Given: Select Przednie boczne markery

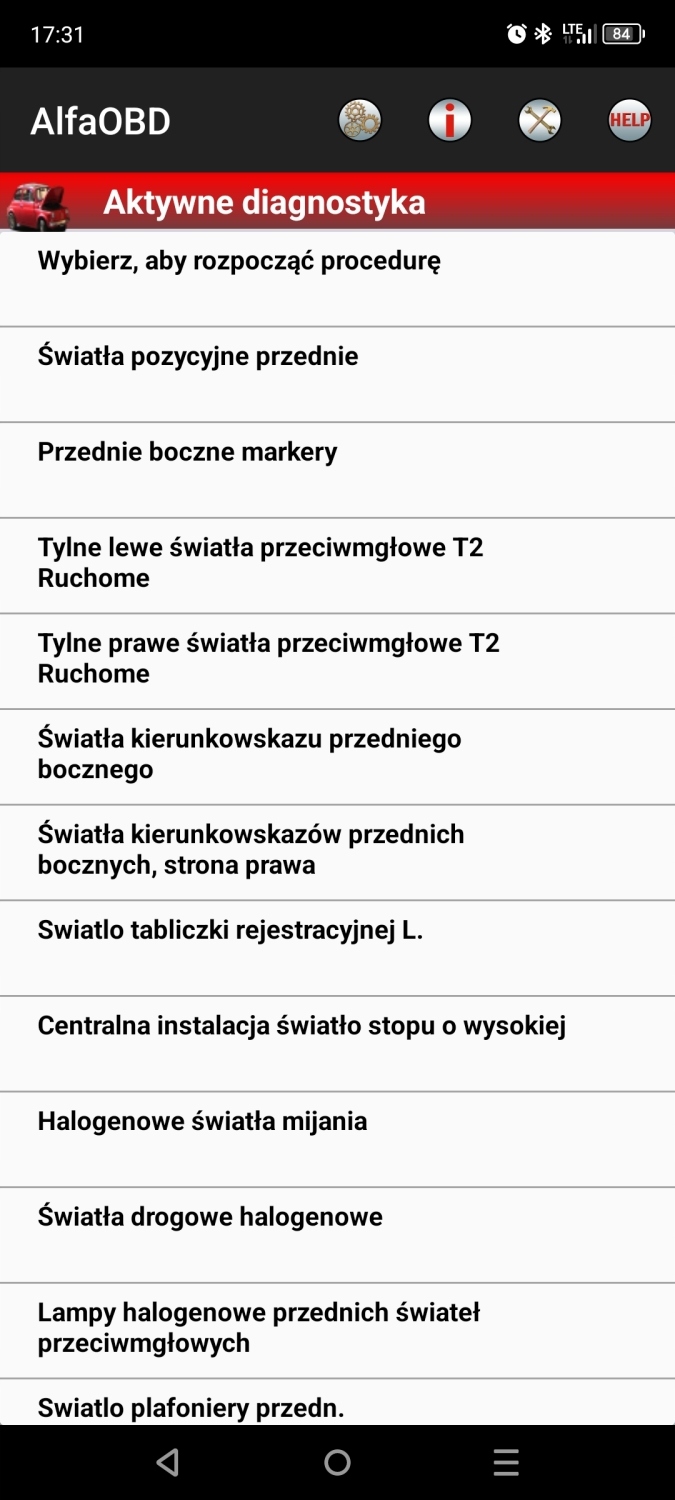Looking at the screenshot, I should click(337, 469).
